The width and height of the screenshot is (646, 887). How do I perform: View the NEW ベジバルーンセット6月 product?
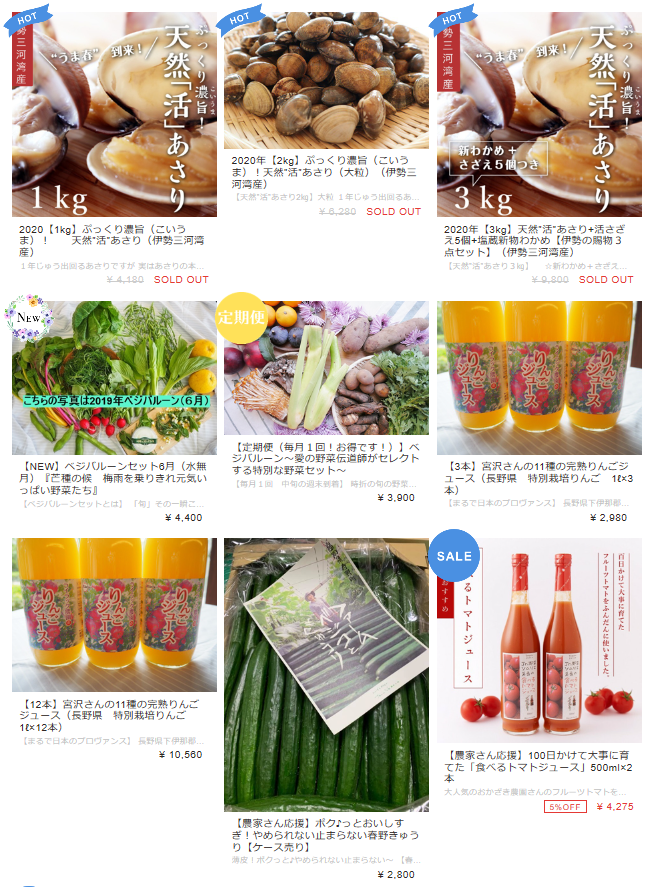[x=113, y=378]
